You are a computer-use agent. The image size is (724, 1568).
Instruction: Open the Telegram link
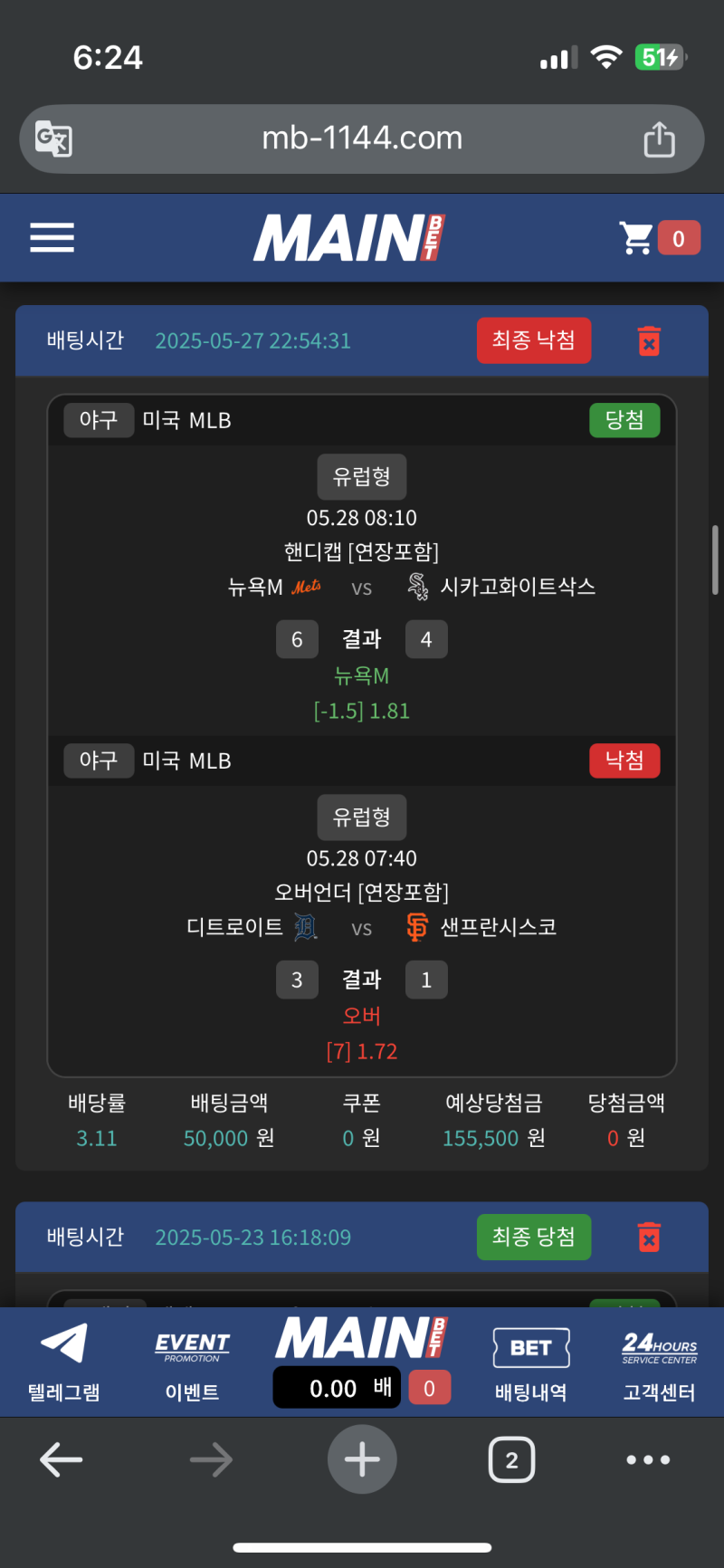point(63,1362)
